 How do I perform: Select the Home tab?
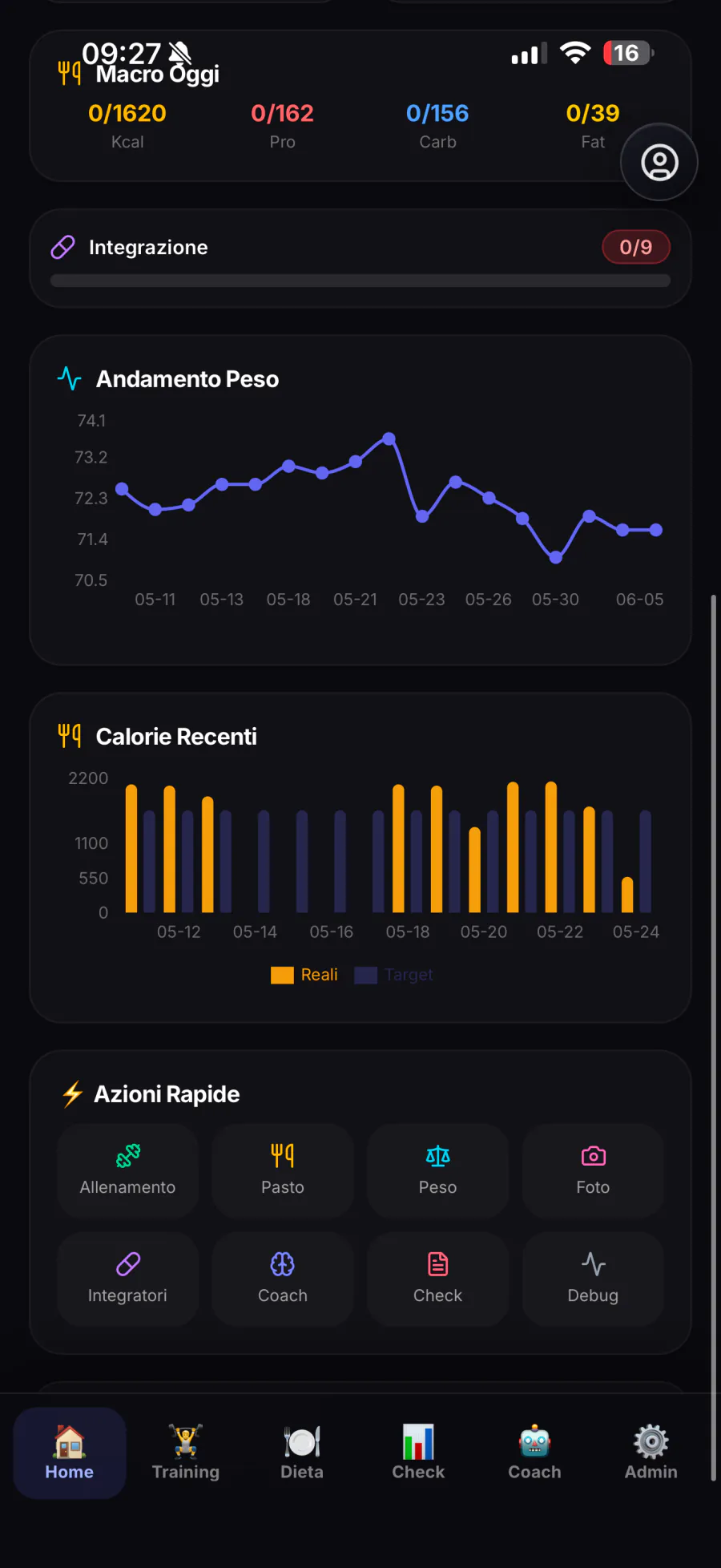(70, 1453)
